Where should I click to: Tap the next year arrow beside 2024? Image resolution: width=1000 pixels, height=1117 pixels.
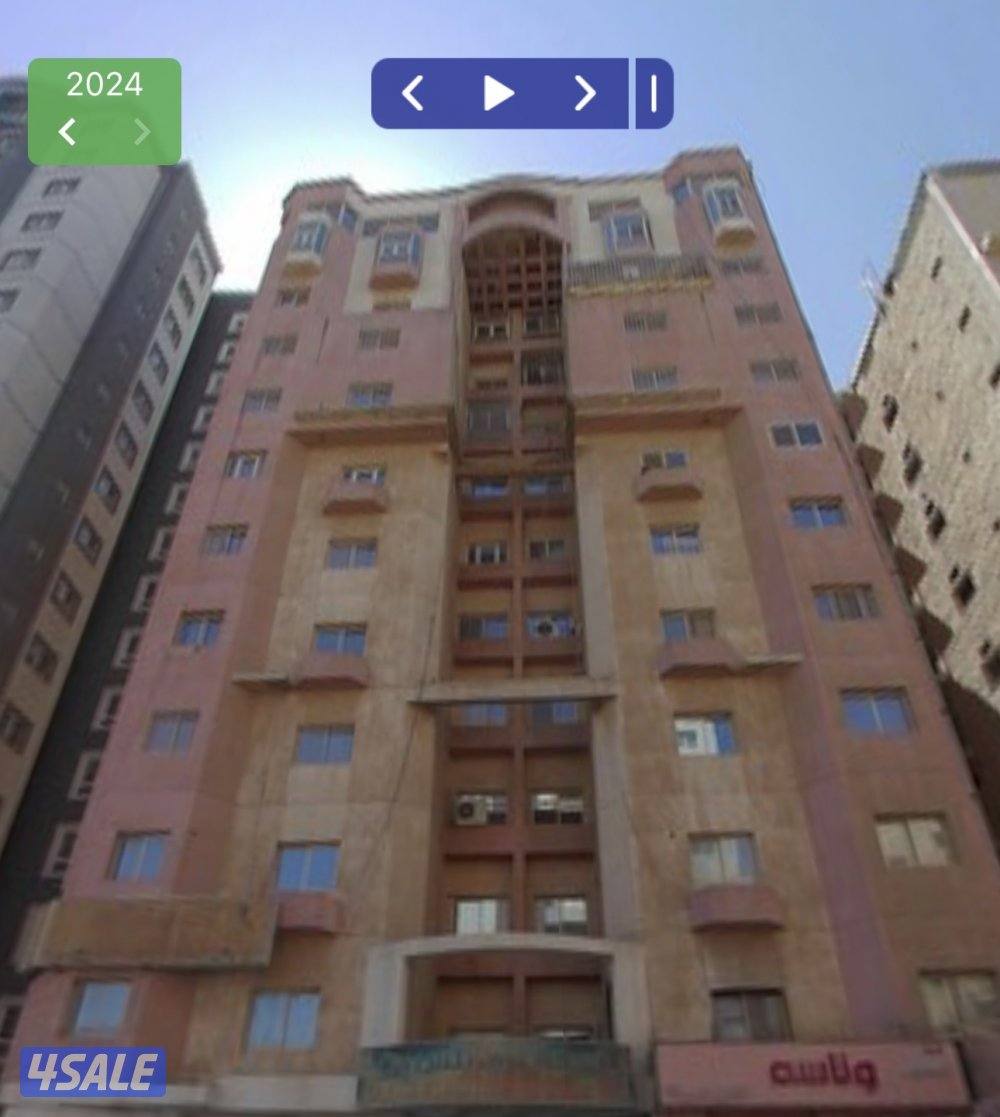click(142, 132)
